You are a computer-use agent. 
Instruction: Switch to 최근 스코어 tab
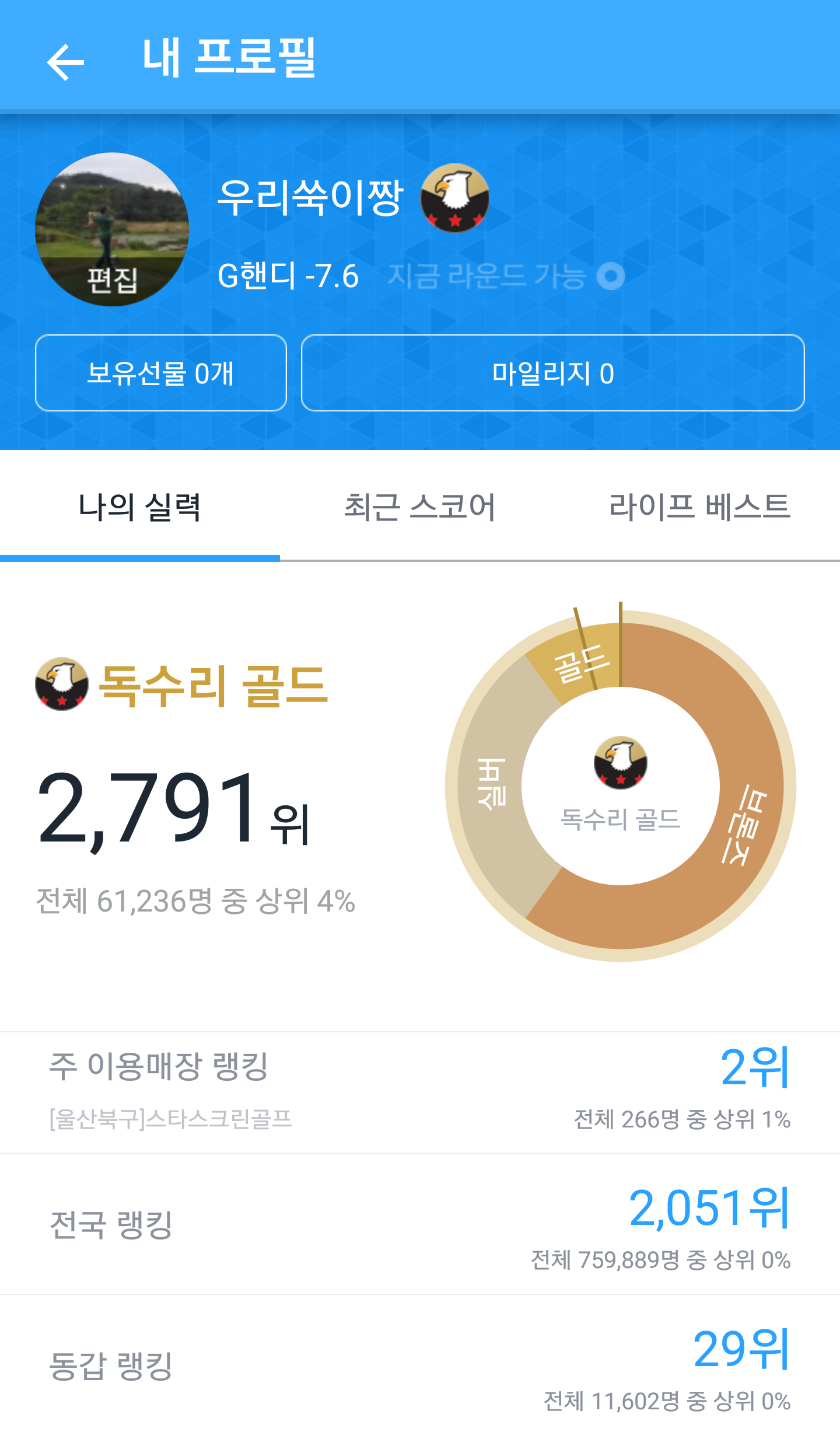419,507
